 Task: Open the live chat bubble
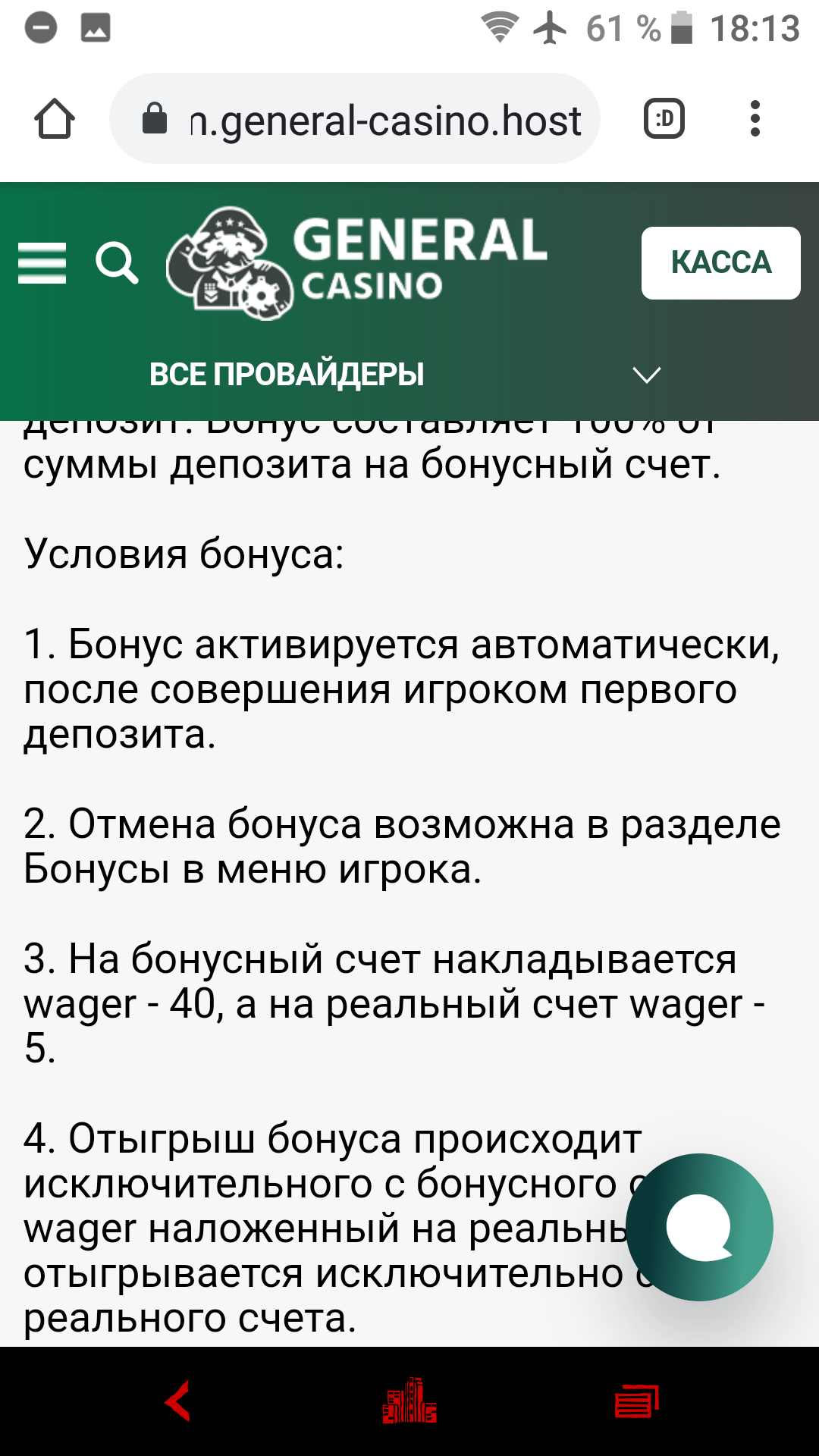point(699,1228)
